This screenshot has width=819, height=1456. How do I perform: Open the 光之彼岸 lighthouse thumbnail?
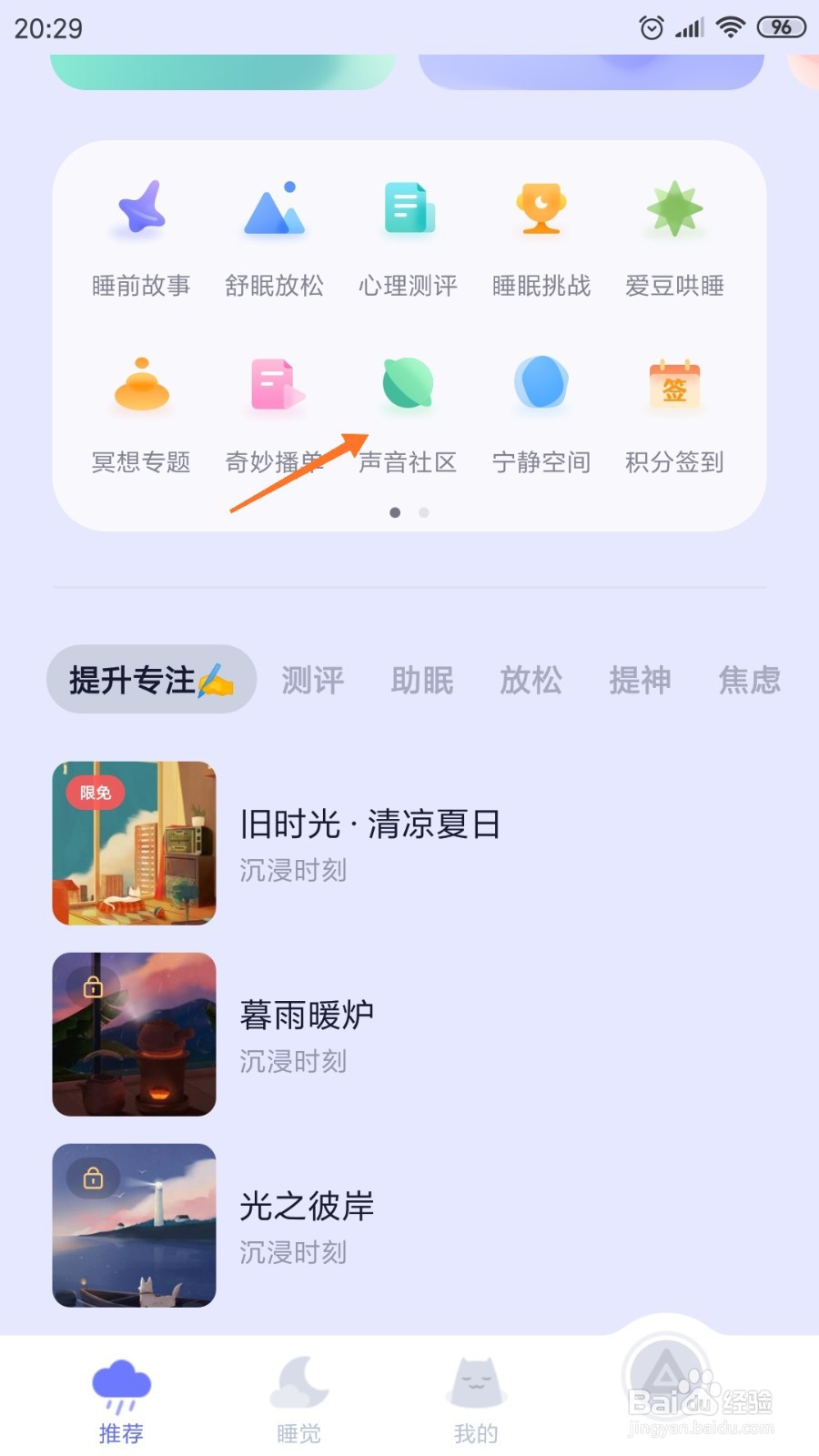134,1224
